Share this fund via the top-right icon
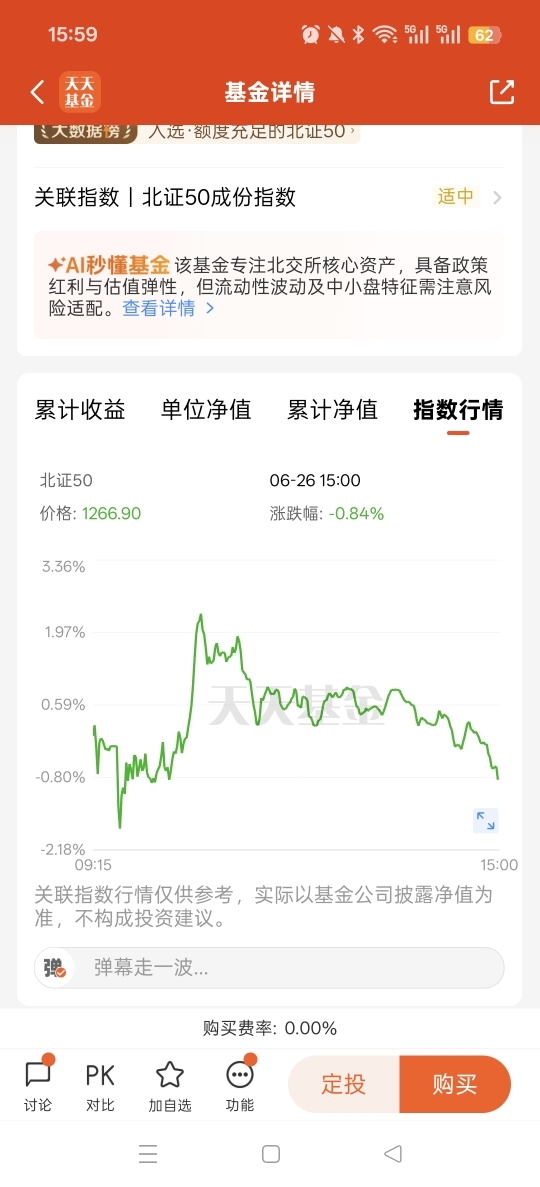540x1187 pixels. pyautogui.click(x=502, y=92)
